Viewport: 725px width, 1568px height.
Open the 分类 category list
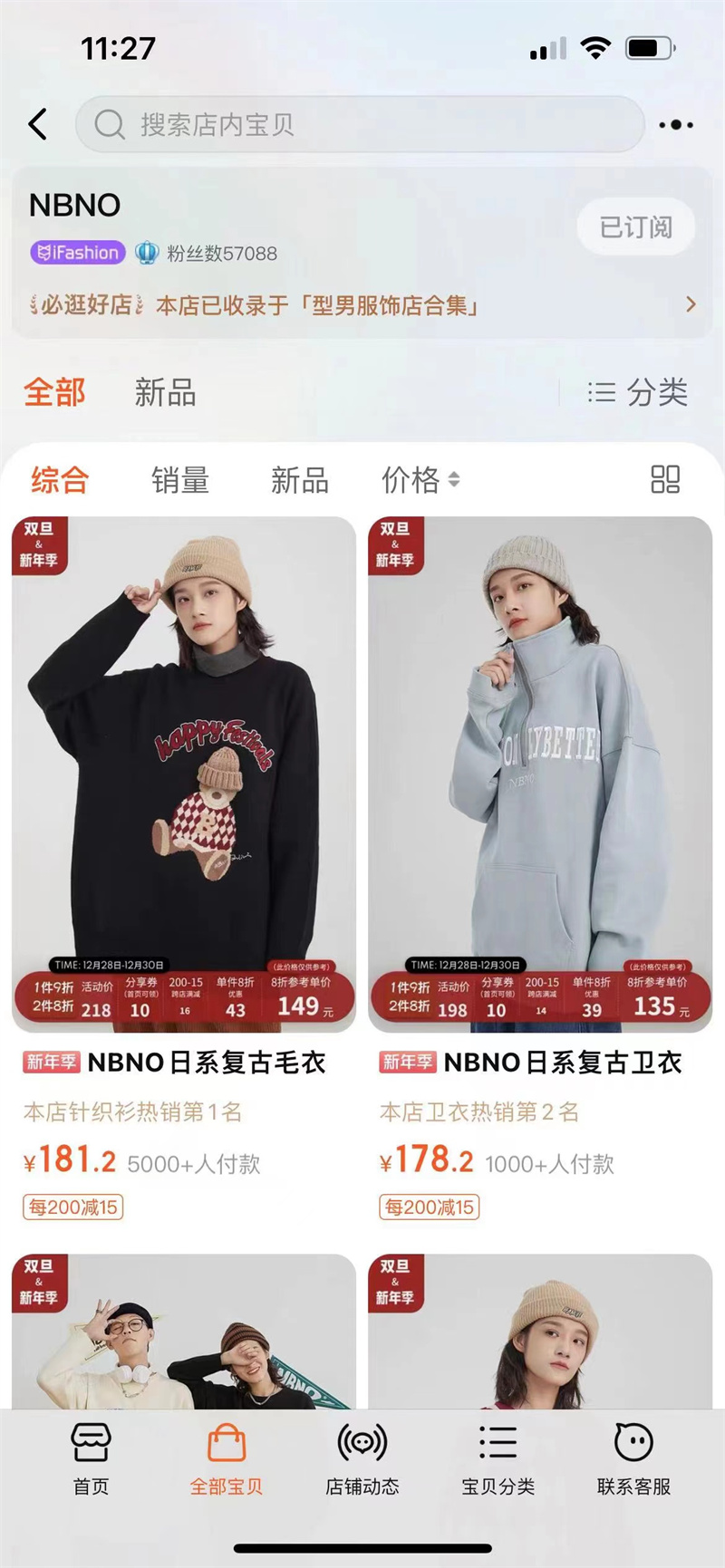coord(638,392)
